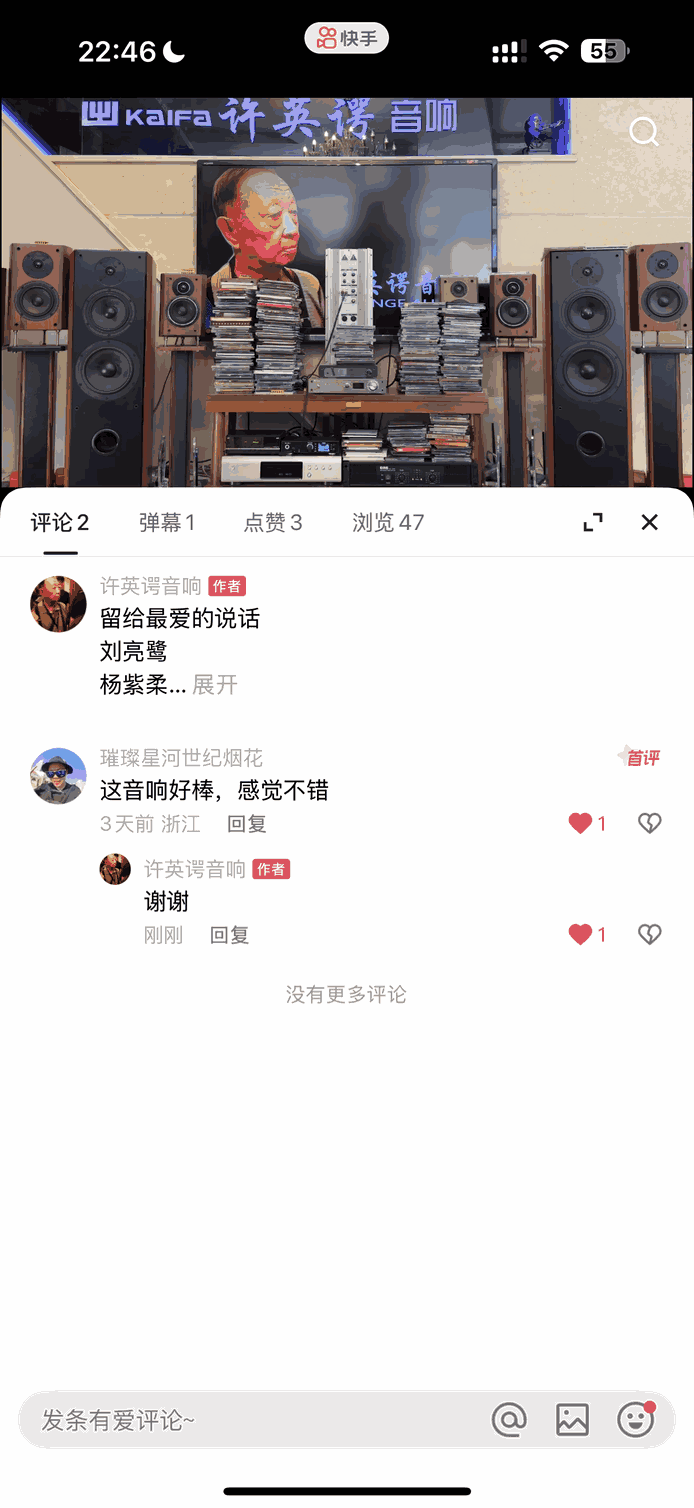Mention someone with the @ icon
The width and height of the screenshot is (694, 1508).
(x=509, y=1420)
